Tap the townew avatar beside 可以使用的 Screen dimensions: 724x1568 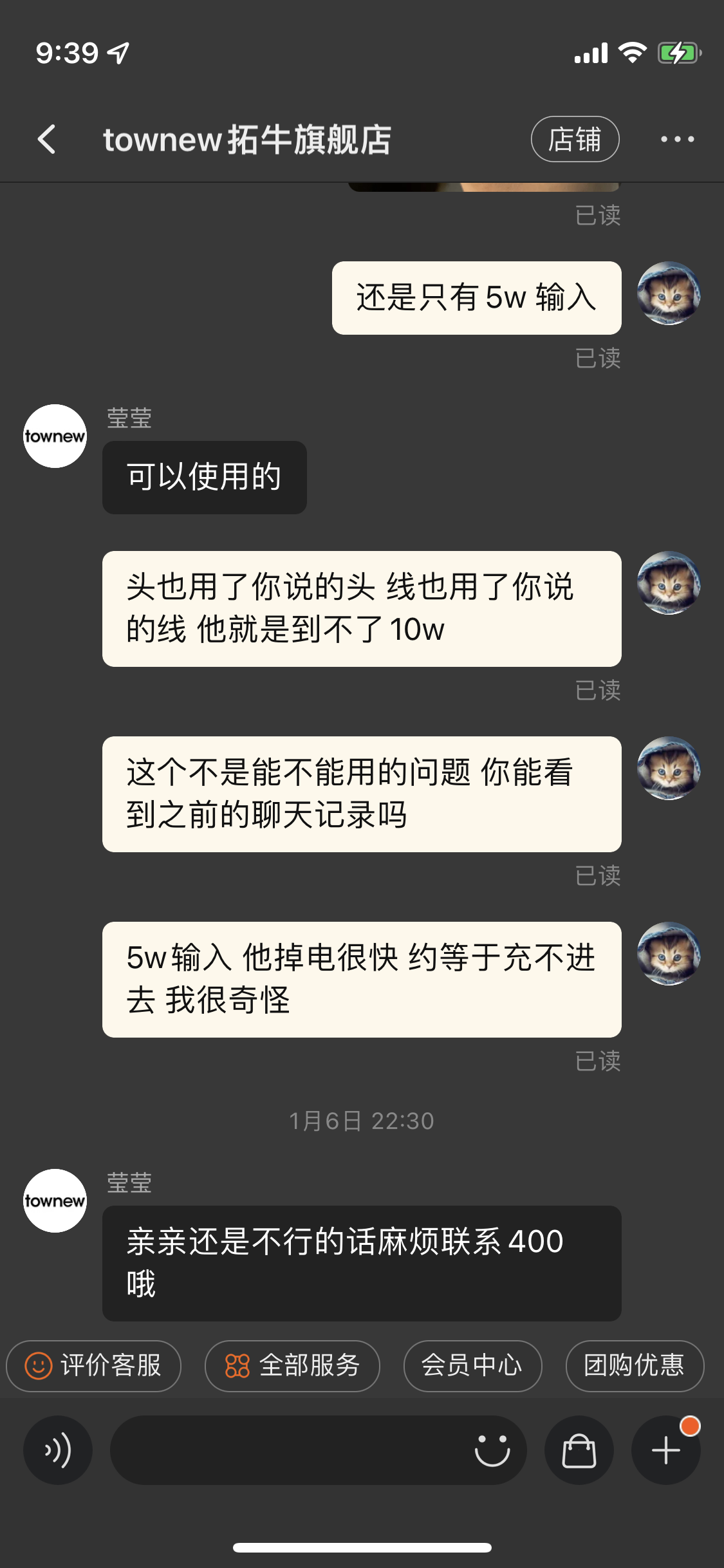coord(55,436)
